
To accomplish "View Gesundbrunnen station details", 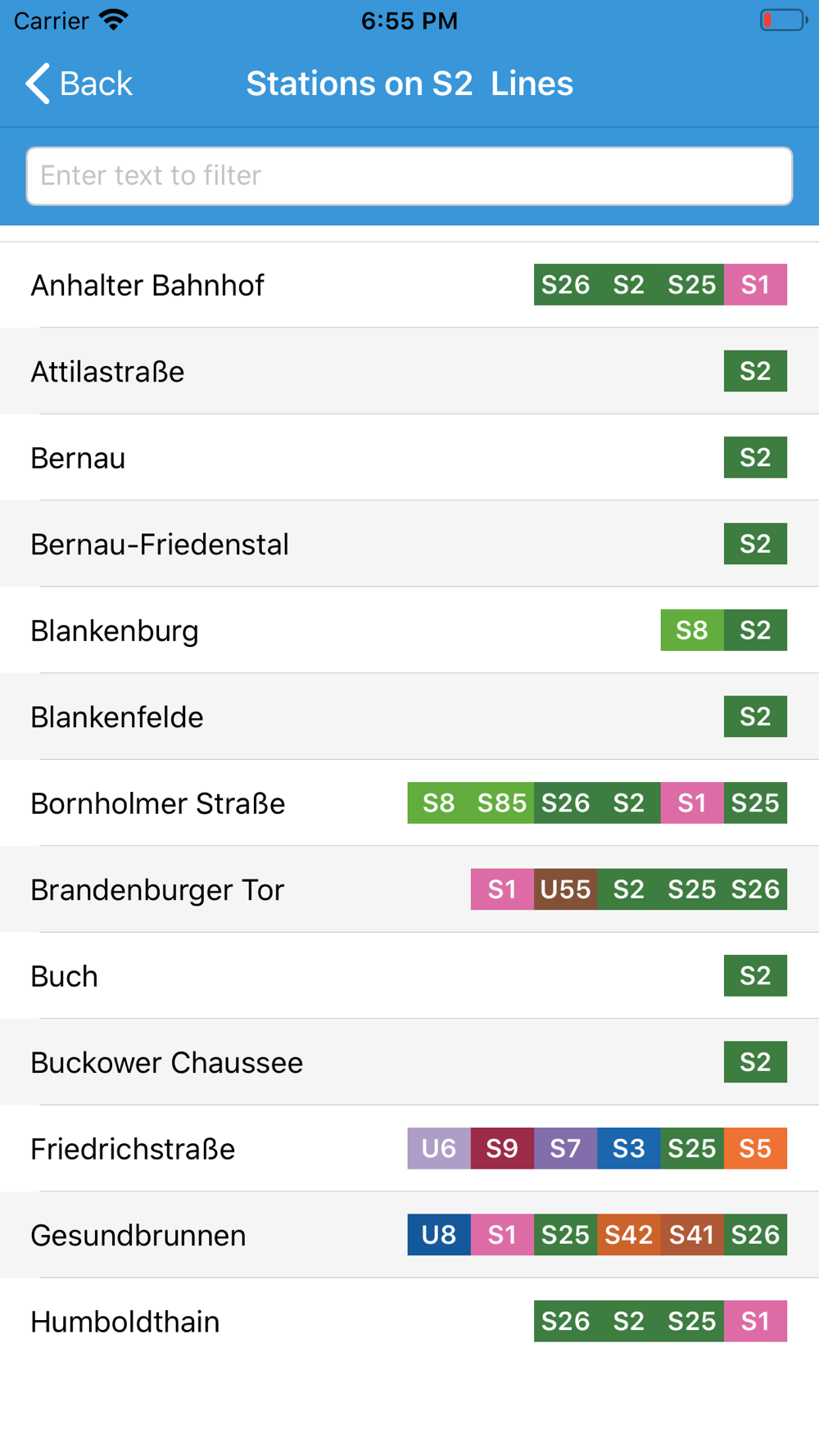I will pyautogui.click(x=409, y=1236).
